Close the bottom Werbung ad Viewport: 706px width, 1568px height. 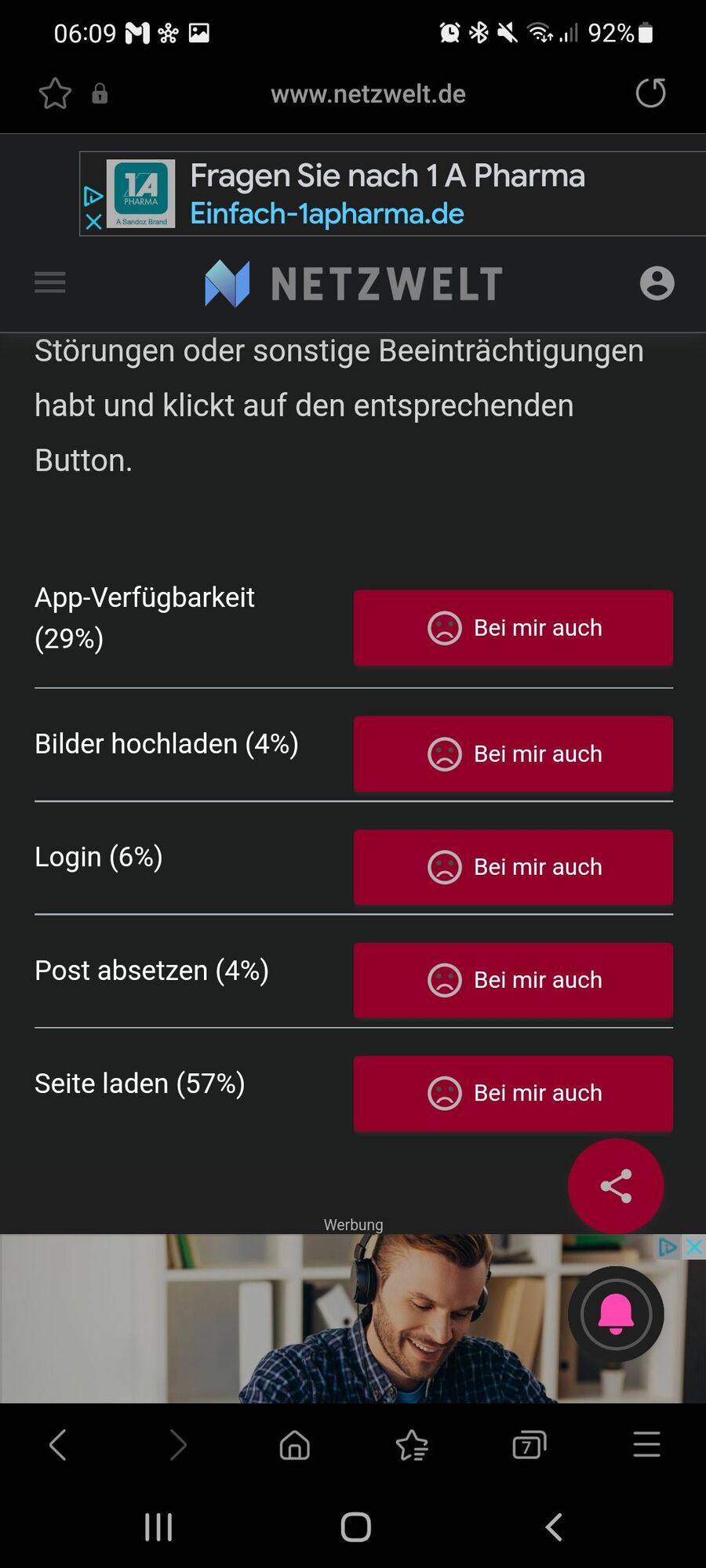pos(694,1247)
